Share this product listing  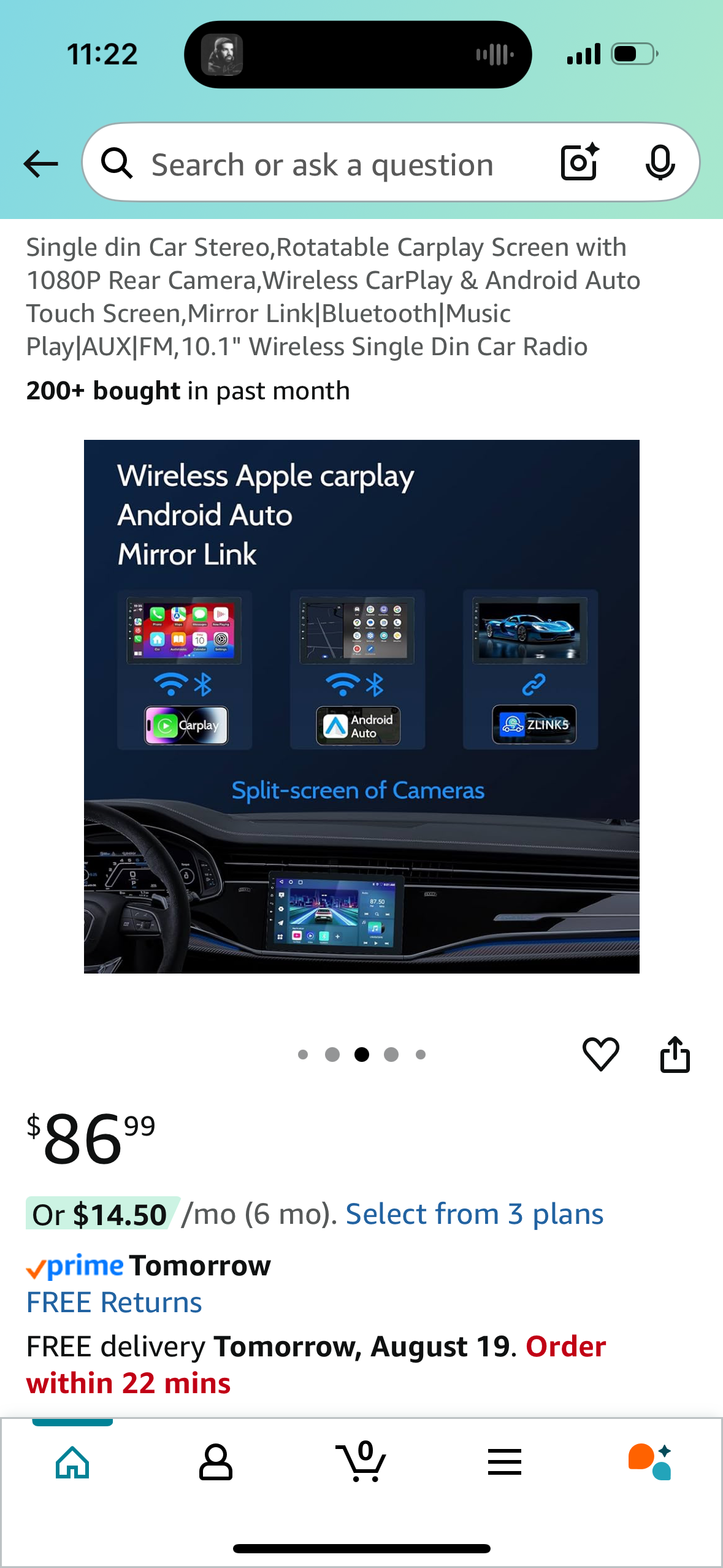(x=675, y=1055)
